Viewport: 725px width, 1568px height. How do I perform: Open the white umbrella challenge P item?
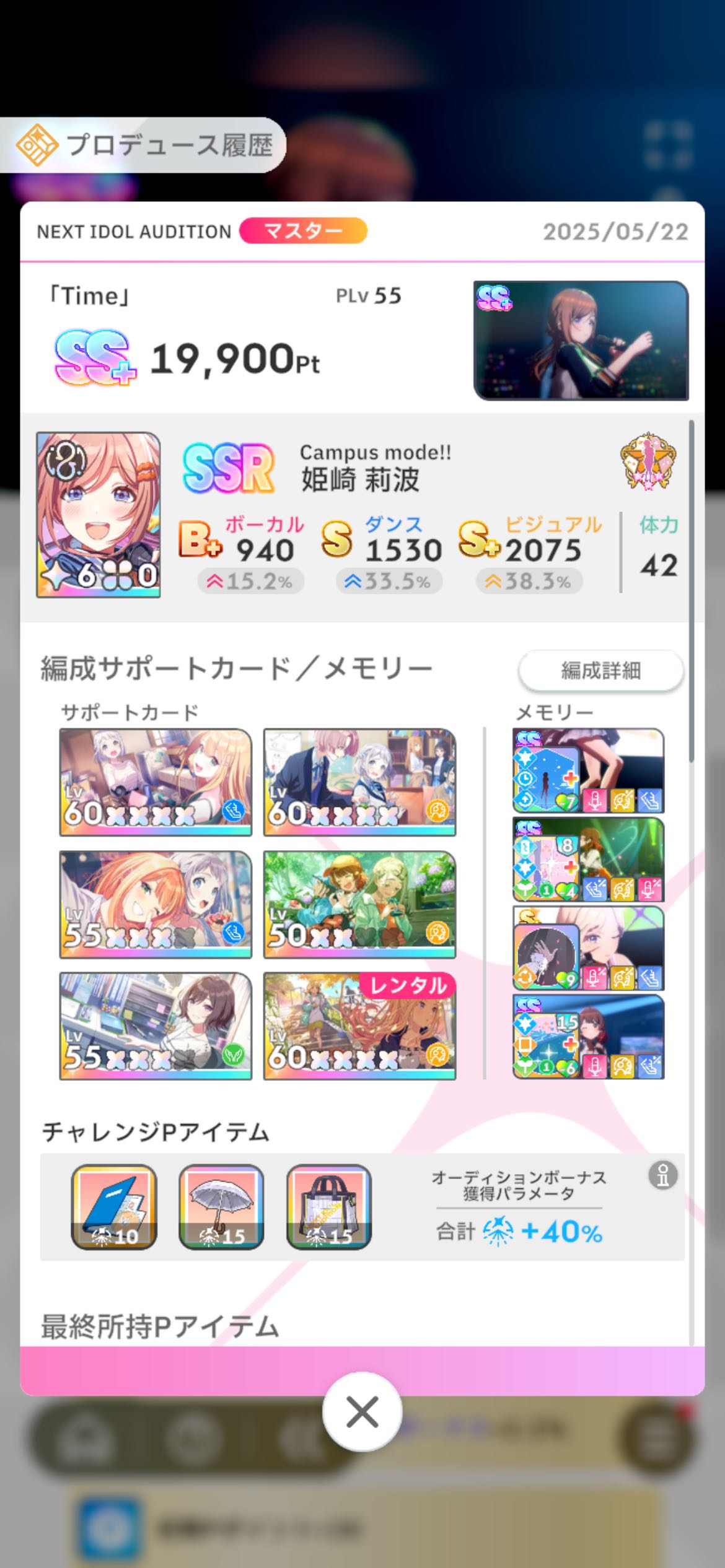click(221, 1208)
